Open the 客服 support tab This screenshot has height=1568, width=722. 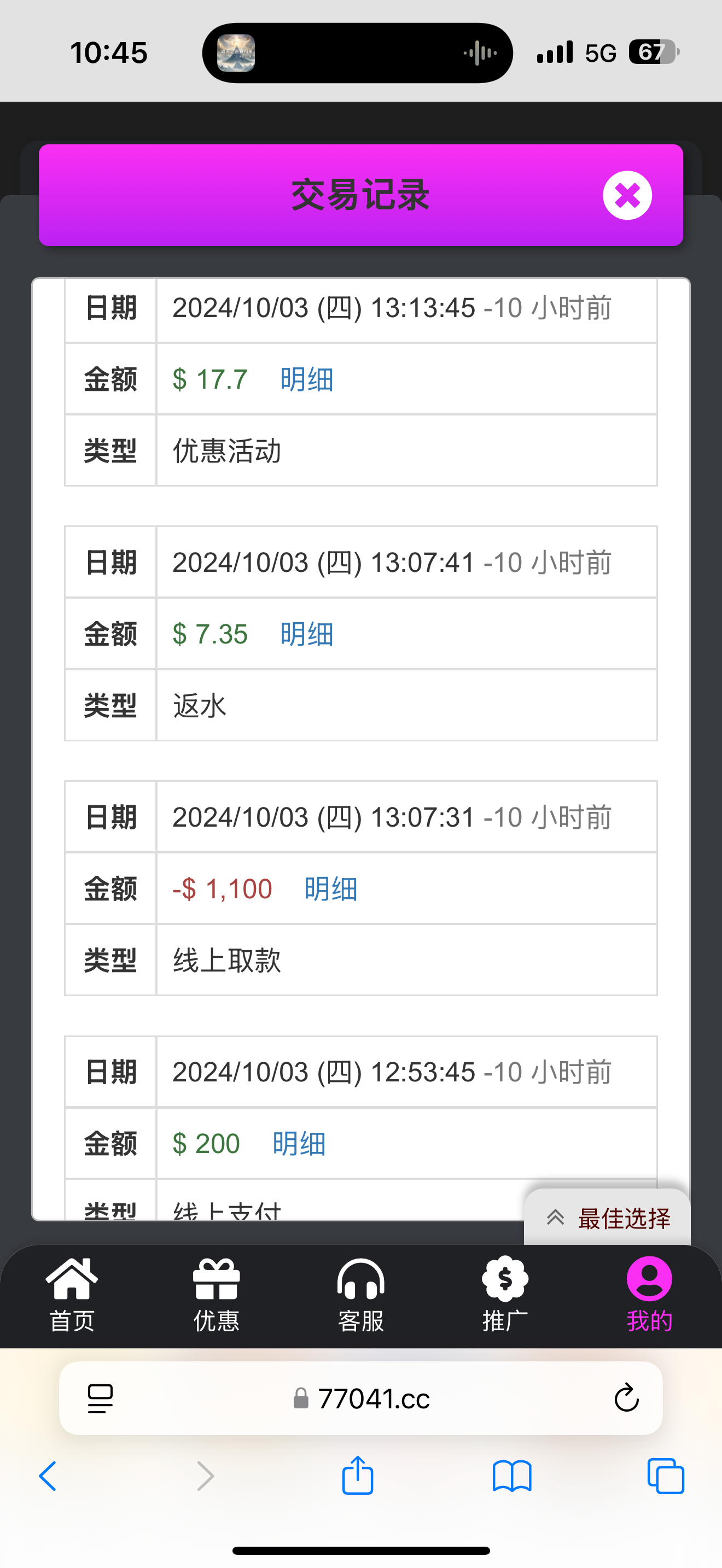tap(360, 1294)
